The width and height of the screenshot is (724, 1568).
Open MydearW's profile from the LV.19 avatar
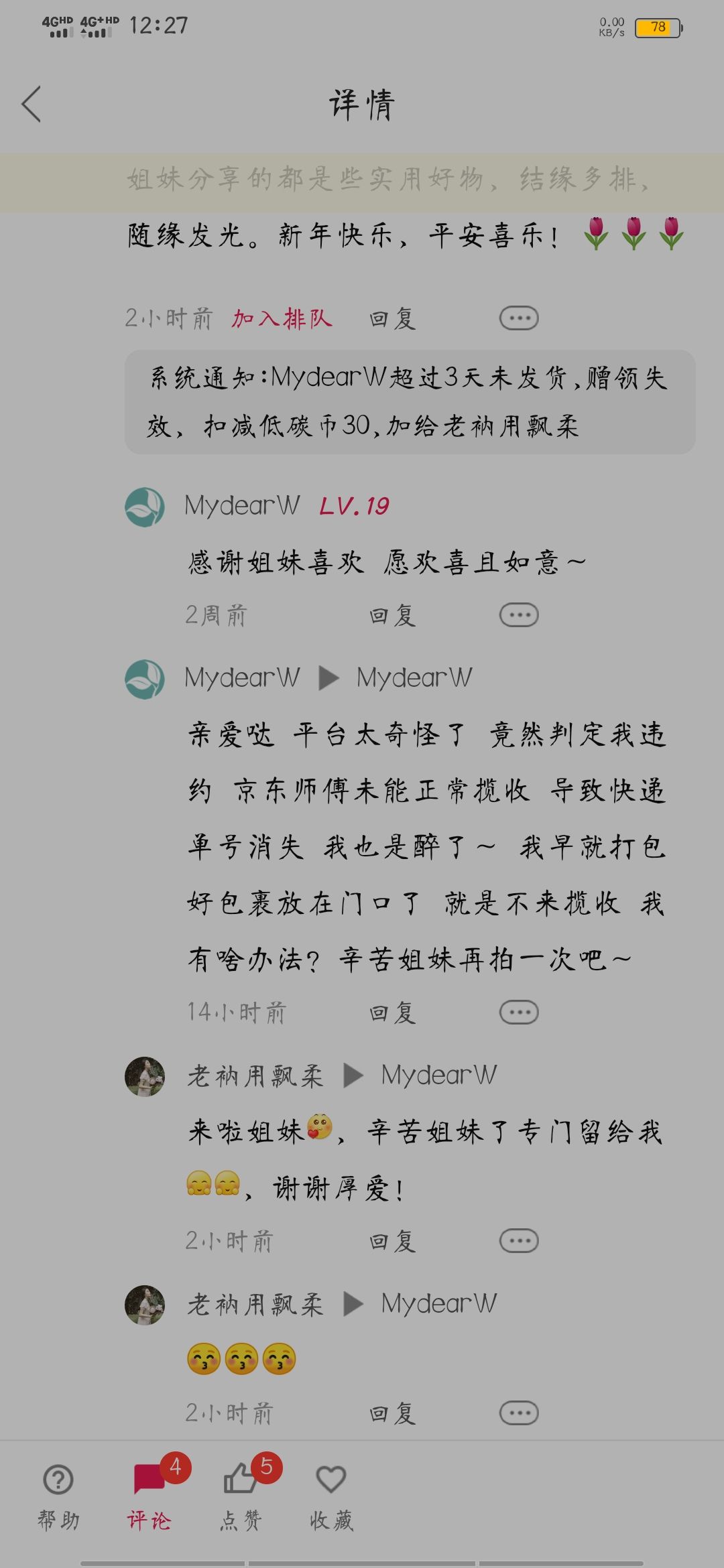tap(145, 507)
